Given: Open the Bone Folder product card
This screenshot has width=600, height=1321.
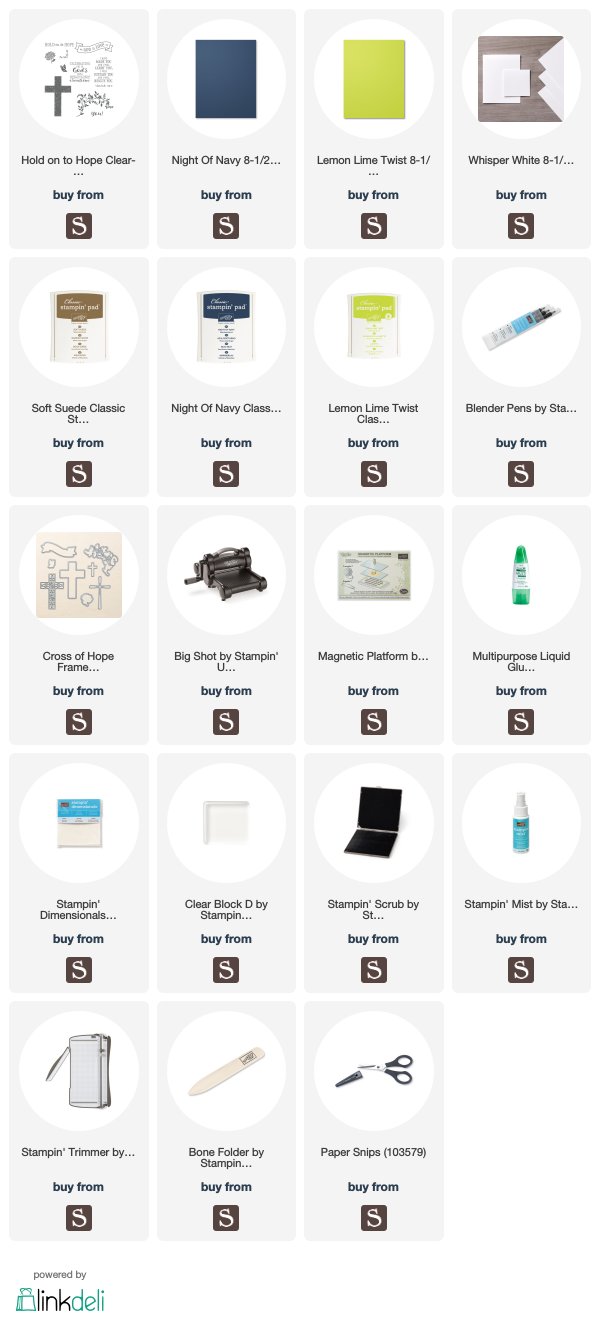Looking at the screenshot, I should point(226,1121).
